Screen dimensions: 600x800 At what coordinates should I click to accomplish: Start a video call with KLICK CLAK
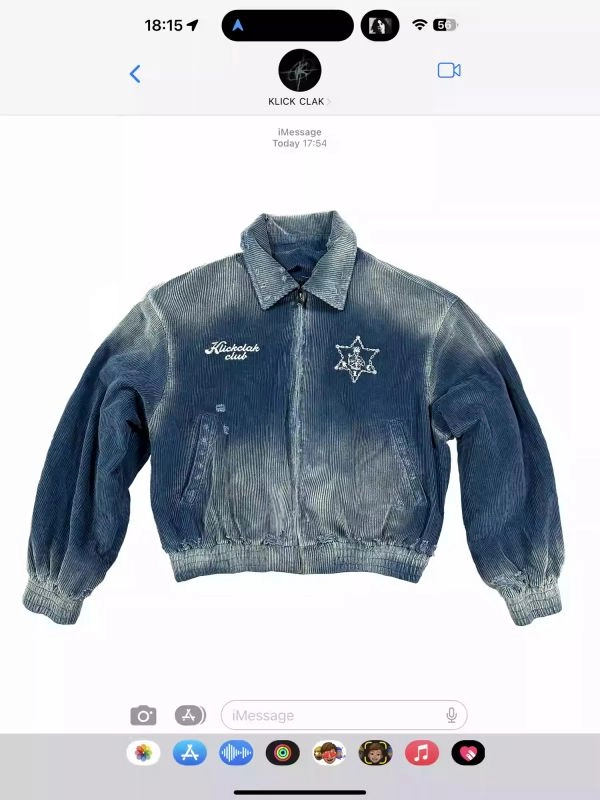tap(449, 70)
